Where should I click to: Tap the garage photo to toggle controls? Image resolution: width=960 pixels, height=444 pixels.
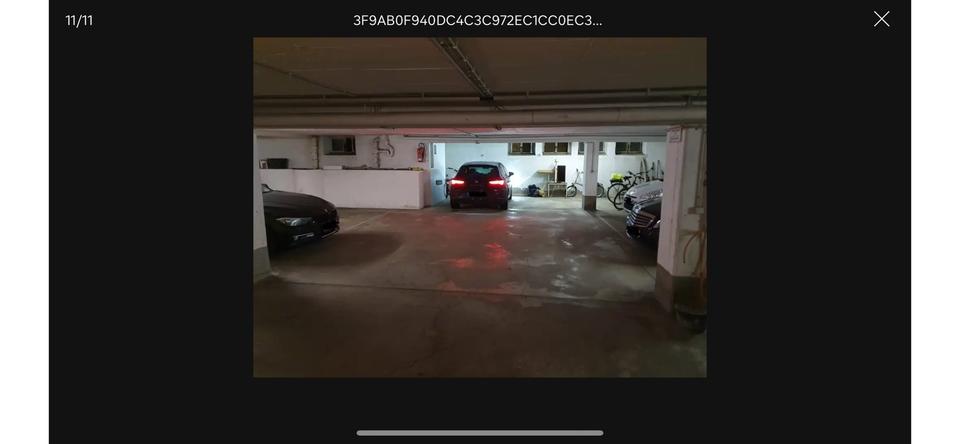coord(480,208)
